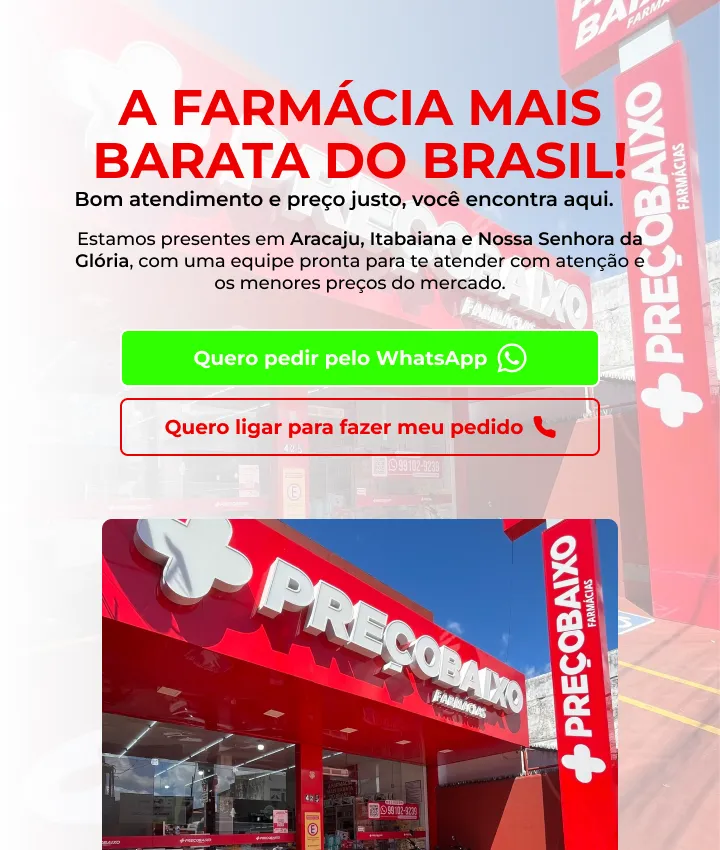The image size is (720, 850).
Task: Tap Quero pedir pelo WhatsApp button
Action: [360, 358]
